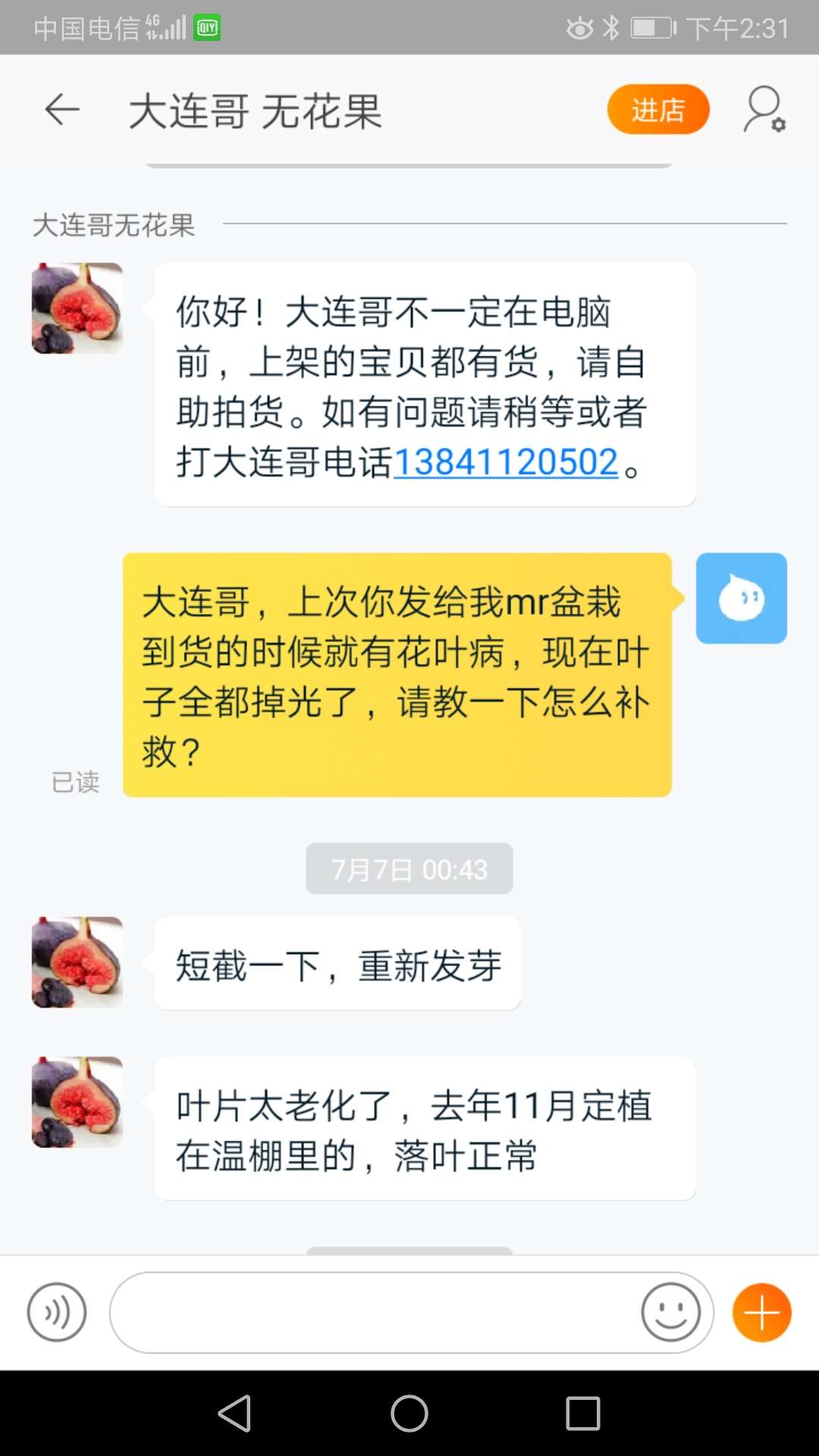Open the contact profile settings icon
The image size is (819, 1456).
pos(764,110)
